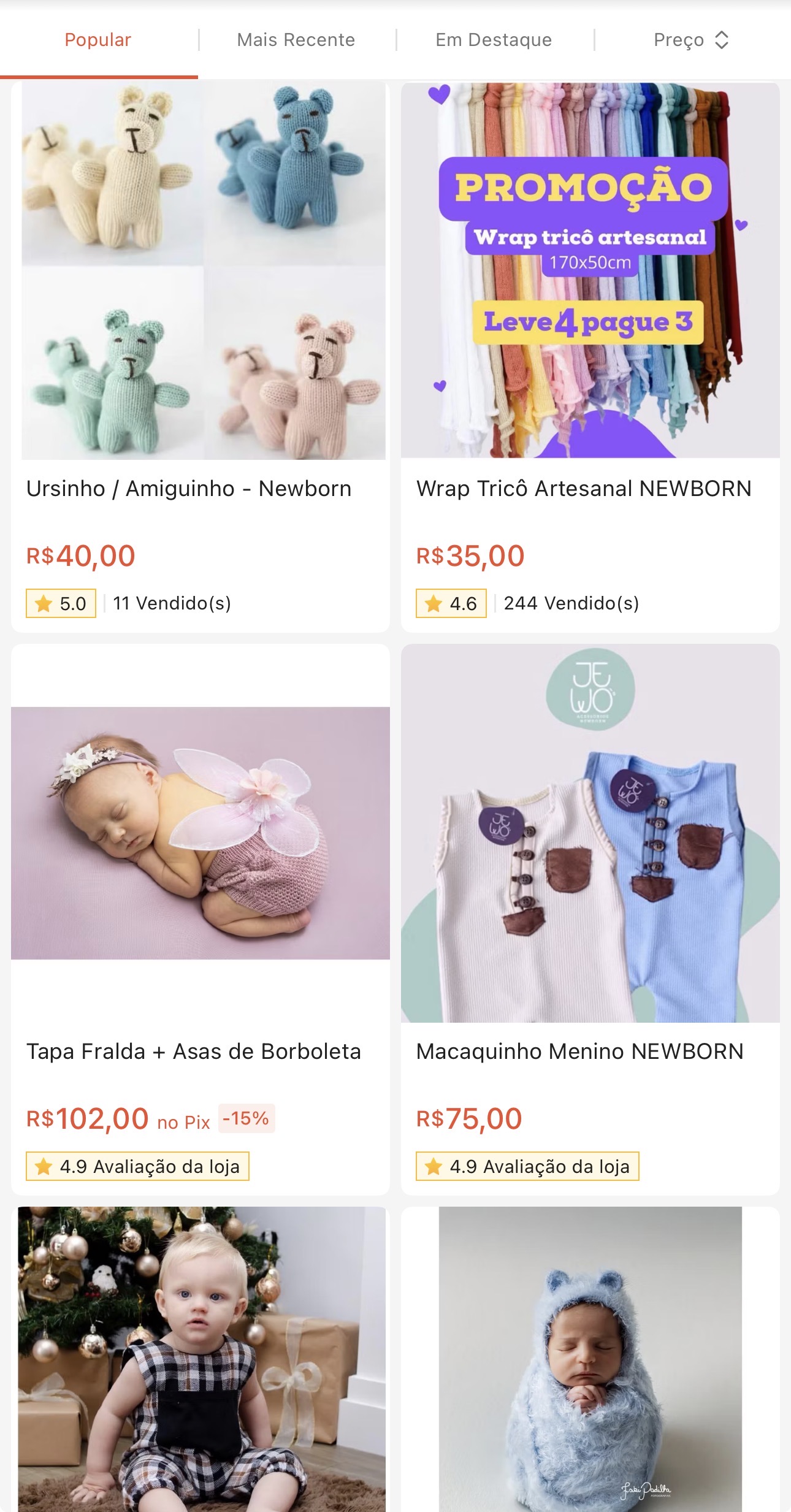Image resolution: width=791 pixels, height=1512 pixels.
Task: View Tapa Fralda + Asas de Borboleta item
Action: (x=201, y=919)
